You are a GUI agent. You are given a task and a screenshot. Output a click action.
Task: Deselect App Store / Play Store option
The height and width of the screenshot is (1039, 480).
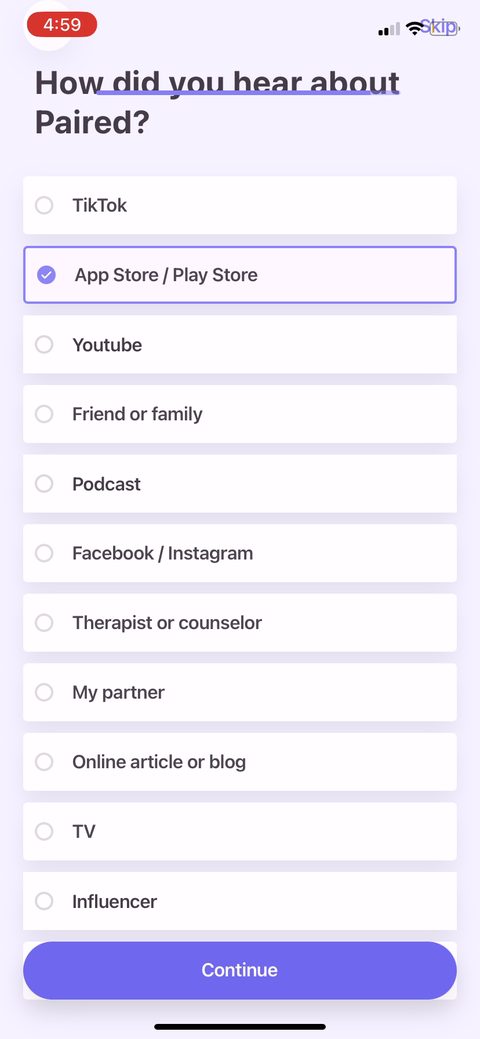239,275
